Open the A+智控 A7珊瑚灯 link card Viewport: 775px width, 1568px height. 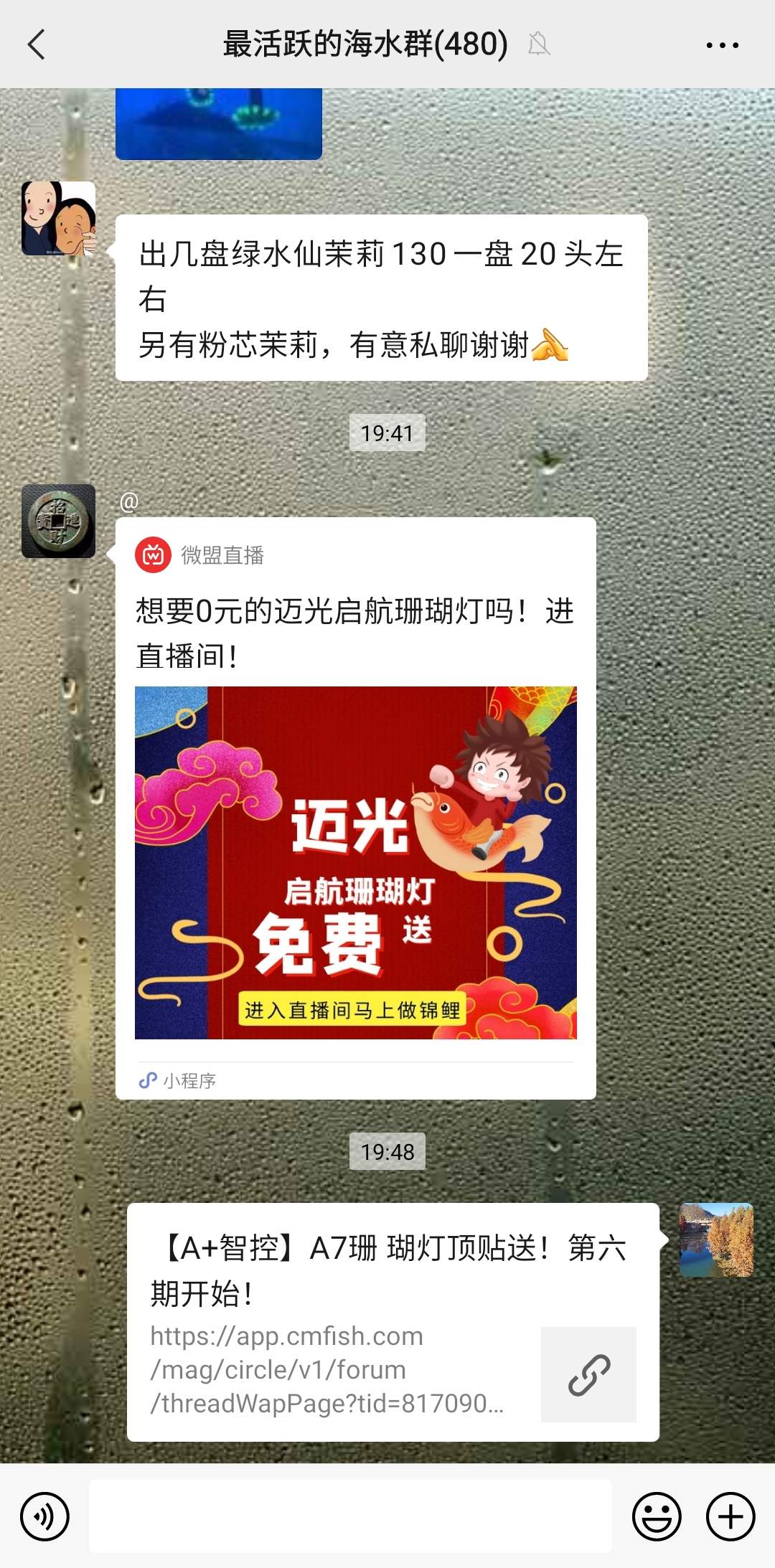coord(393,1321)
